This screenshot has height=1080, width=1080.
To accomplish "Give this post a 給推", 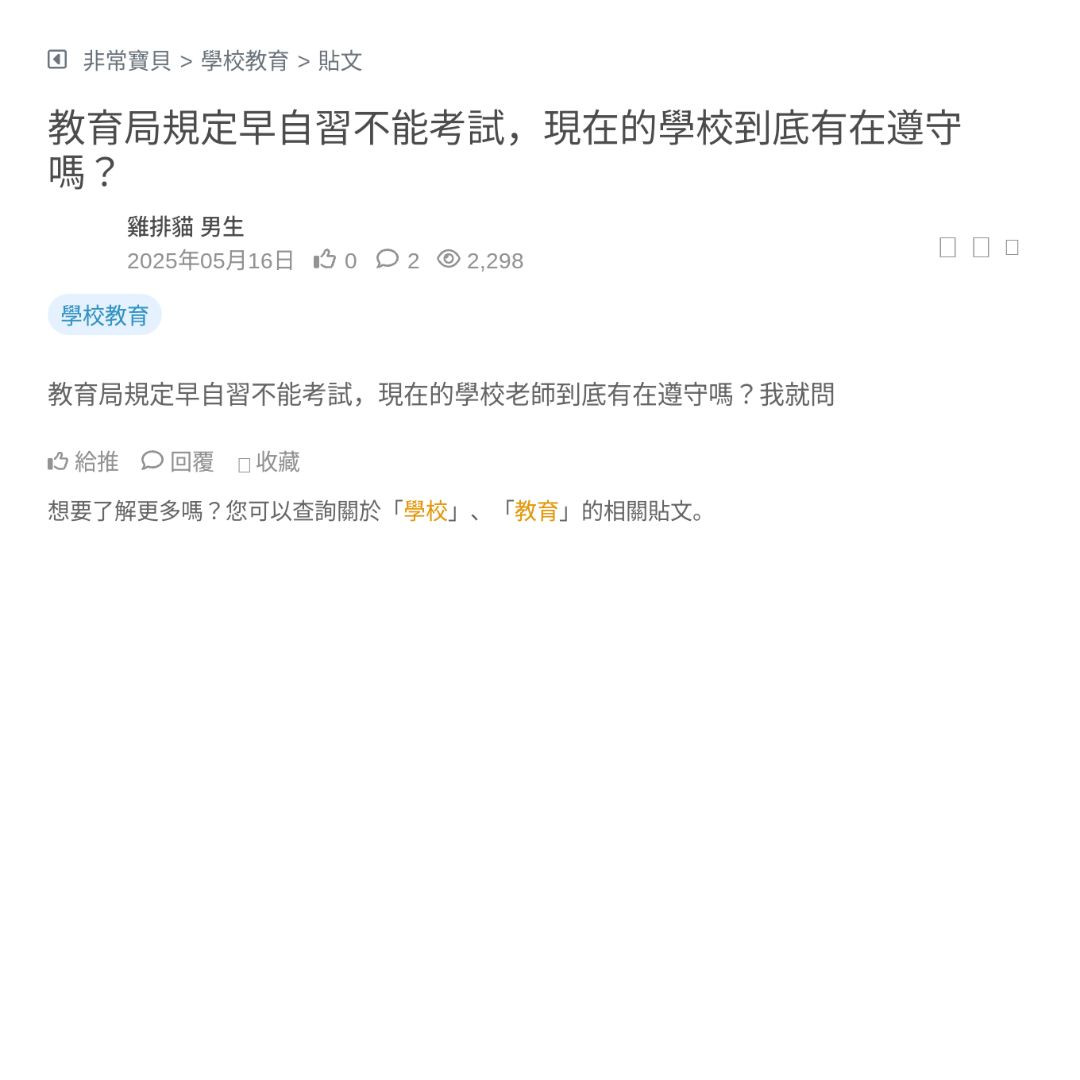I will (x=84, y=462).
